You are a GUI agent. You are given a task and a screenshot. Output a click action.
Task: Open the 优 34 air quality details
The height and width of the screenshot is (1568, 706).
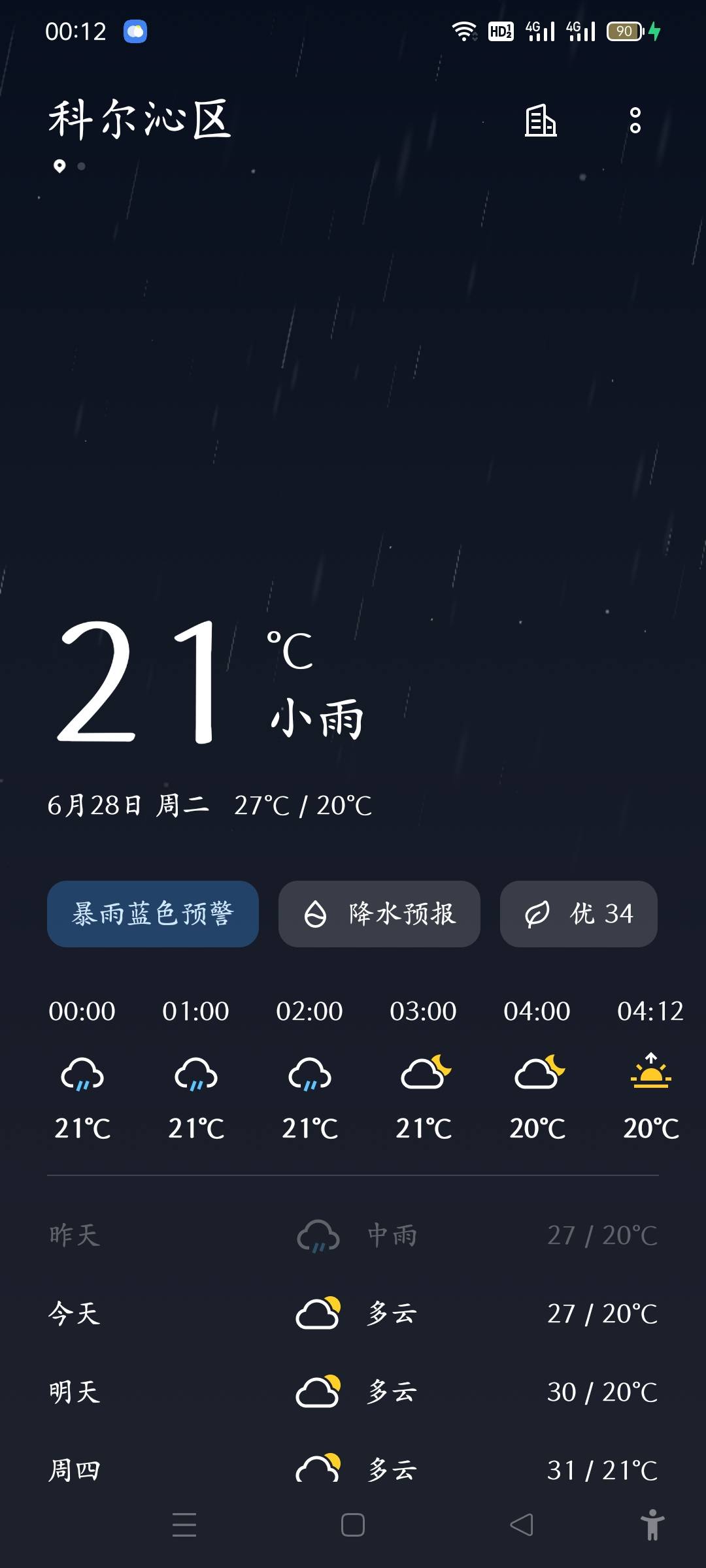point(579,914)
